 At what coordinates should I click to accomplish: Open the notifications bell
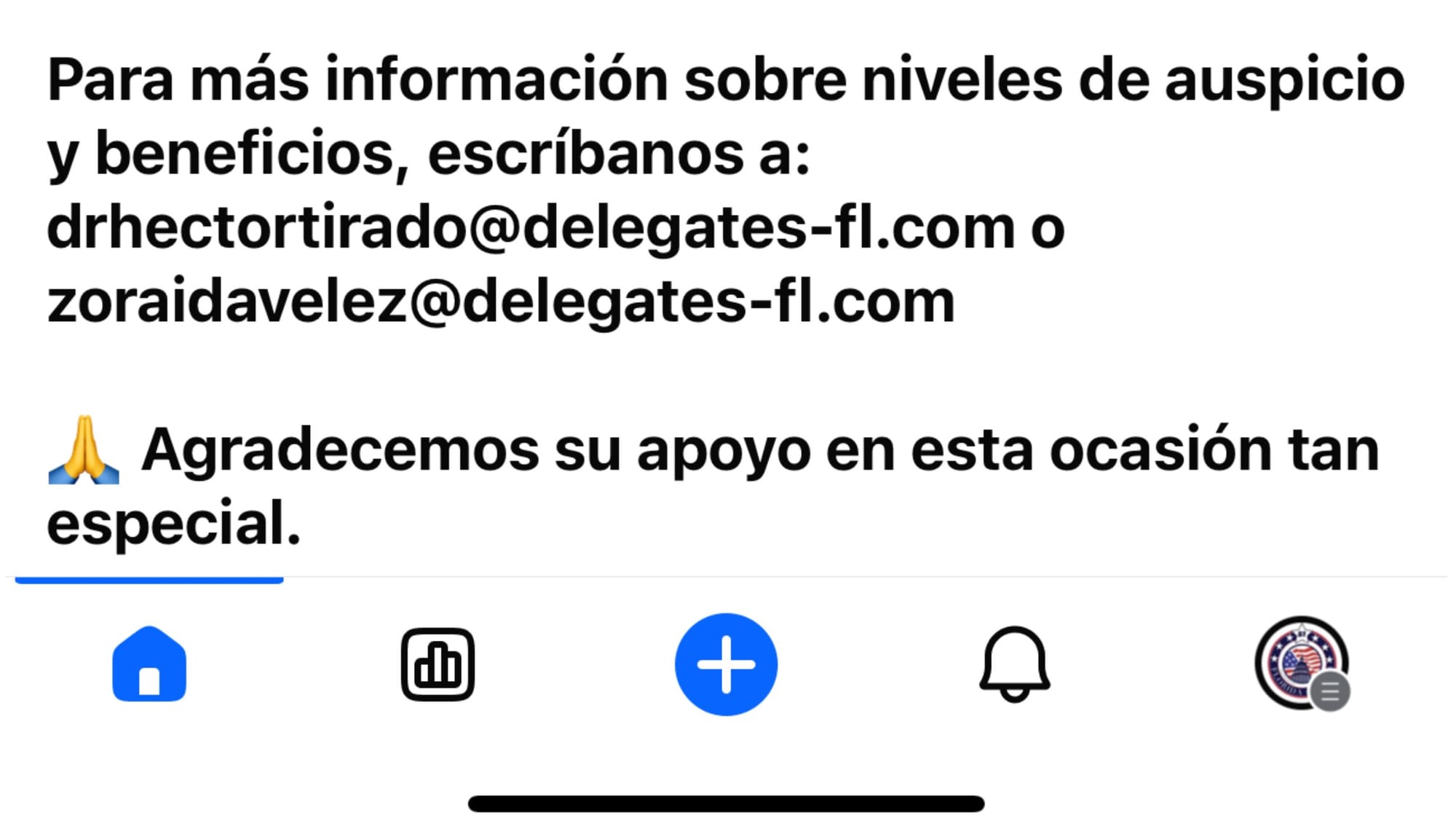coord(1014,664)
